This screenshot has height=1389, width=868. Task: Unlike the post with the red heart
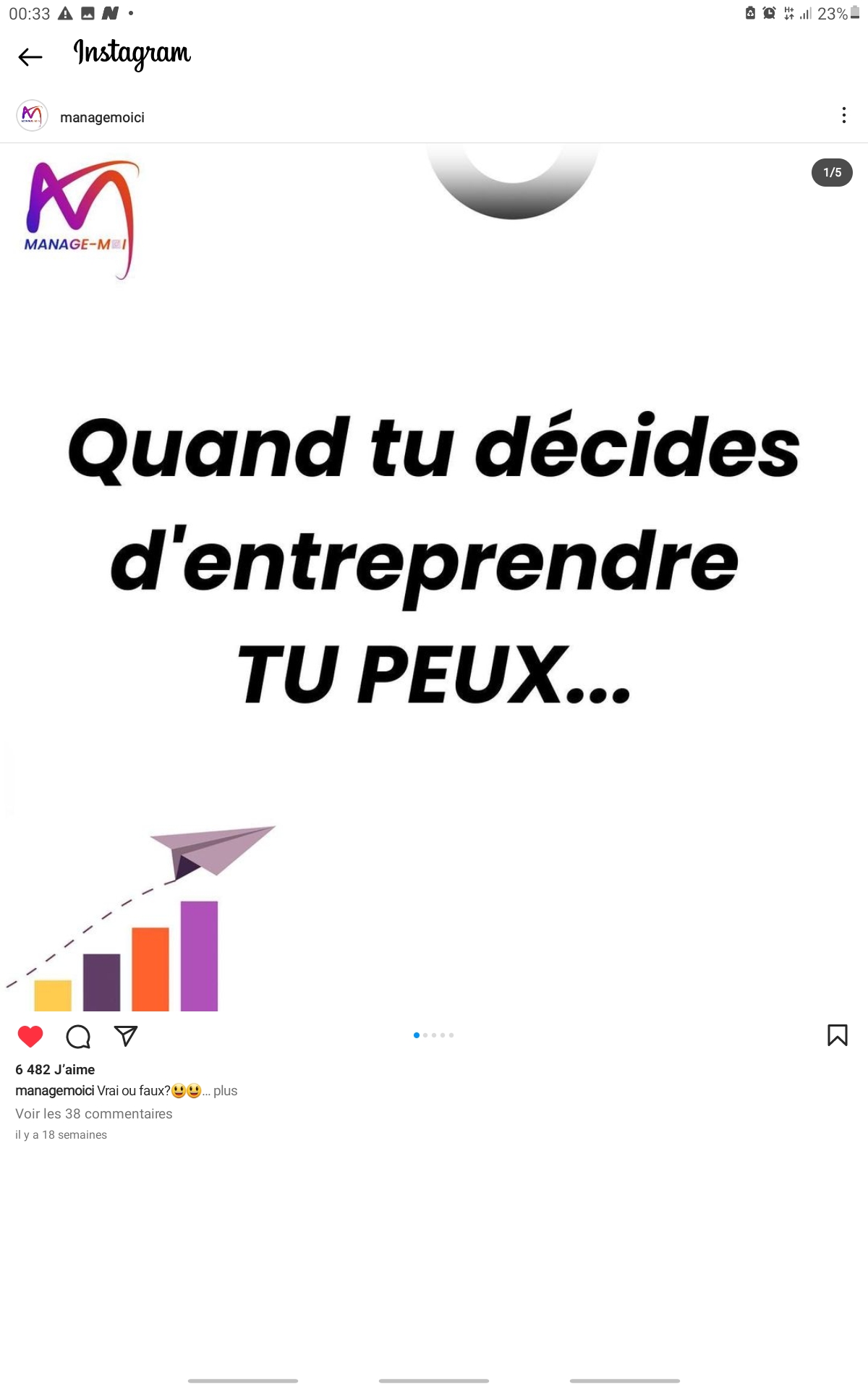click(30, 1036)
